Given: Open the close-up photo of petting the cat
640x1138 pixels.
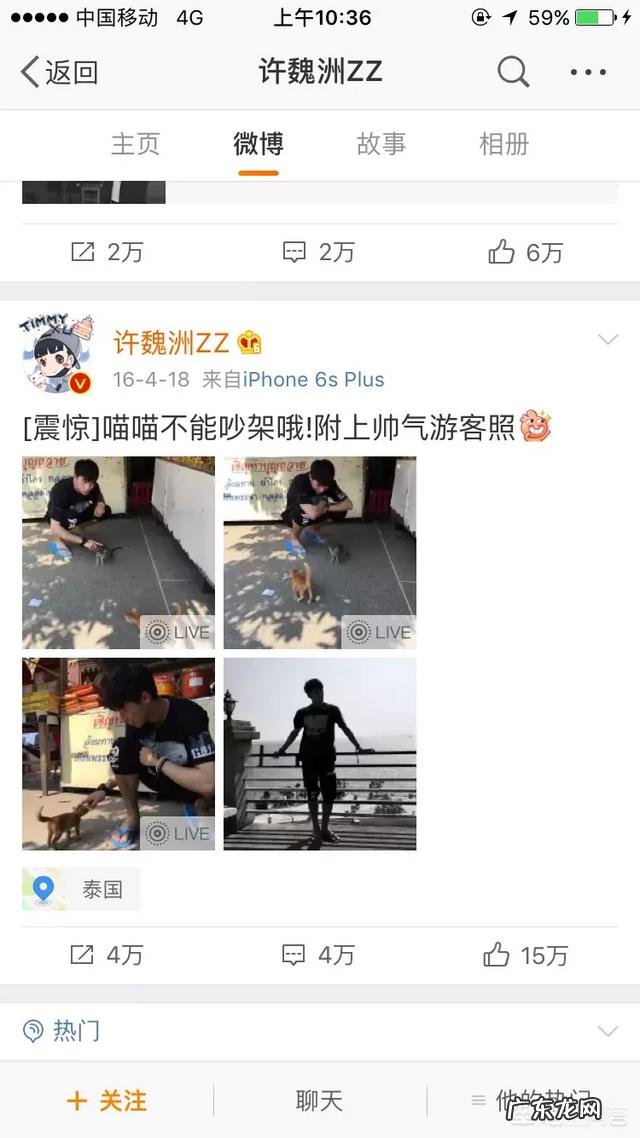Looking at the screenshot, I should (118, 754).
